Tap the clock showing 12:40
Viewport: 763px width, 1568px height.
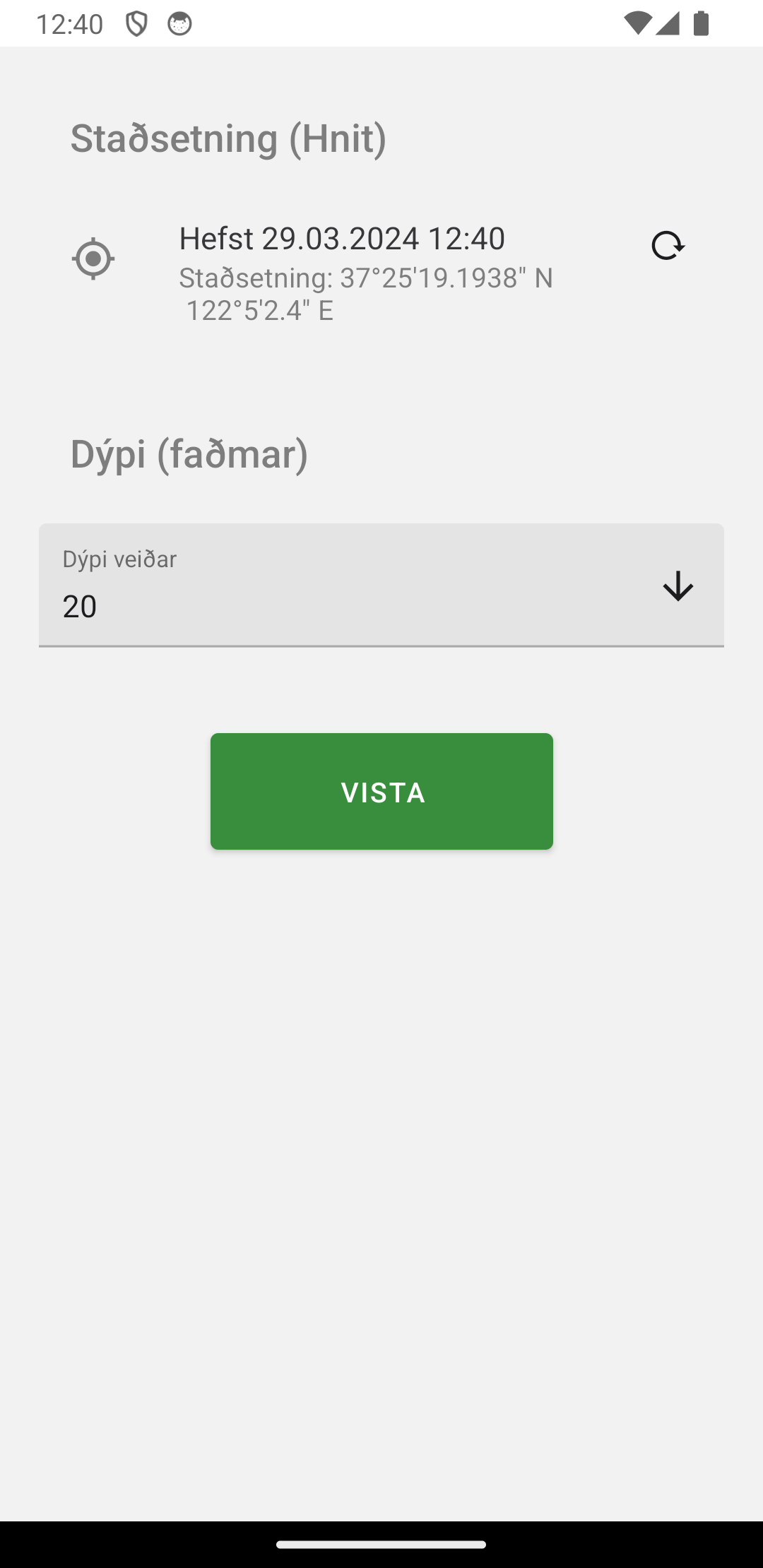pos(71,23)
